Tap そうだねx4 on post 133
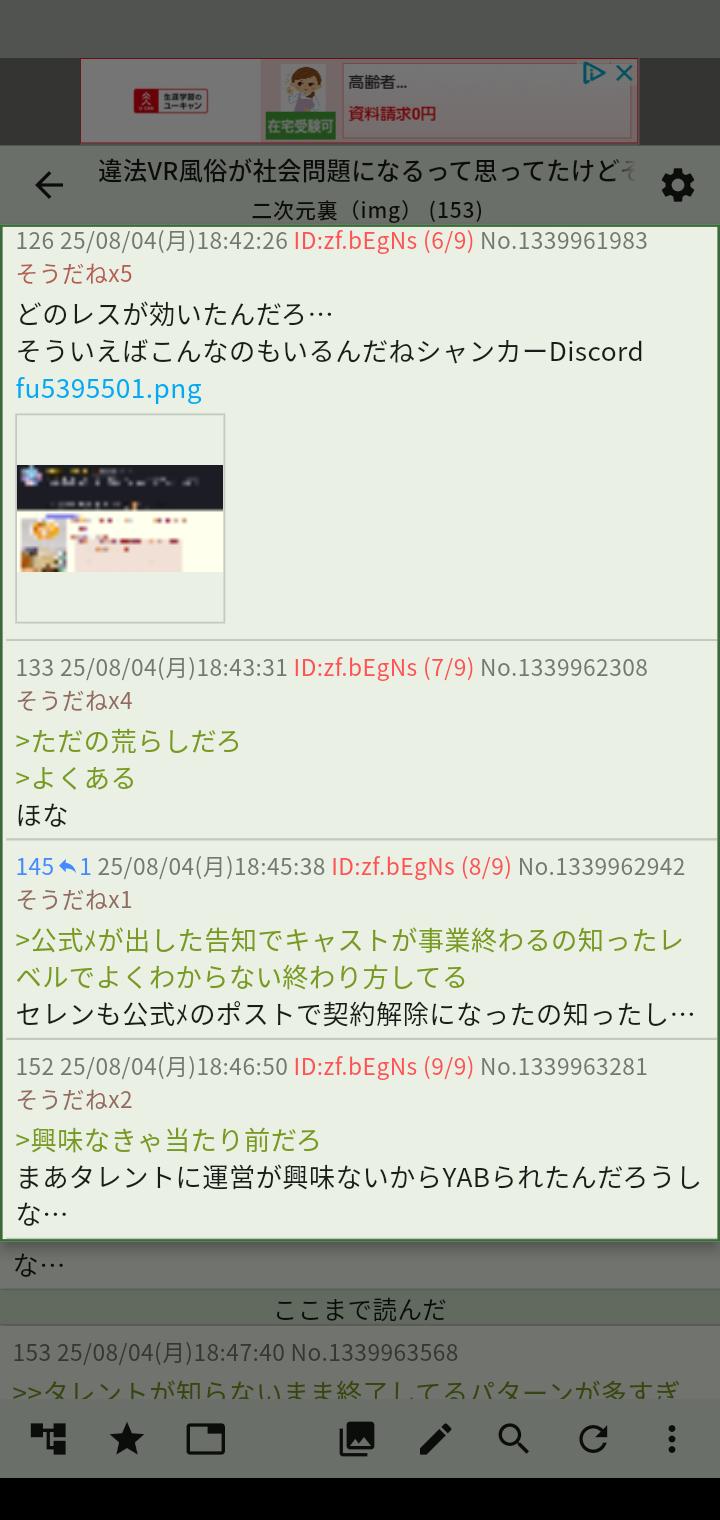This screenshot has width=720, height=1520. point(74,700)
